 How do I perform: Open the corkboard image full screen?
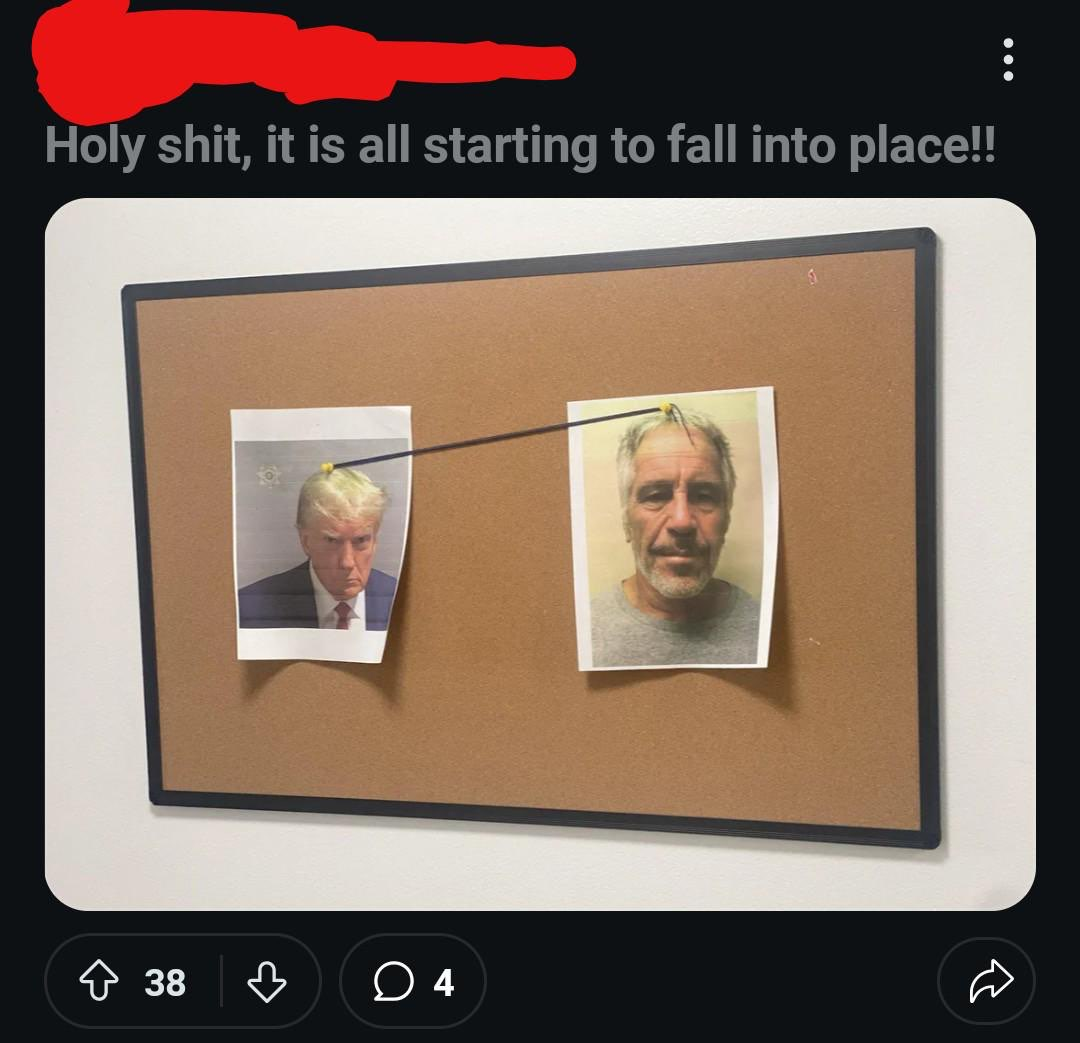[540, 553]
